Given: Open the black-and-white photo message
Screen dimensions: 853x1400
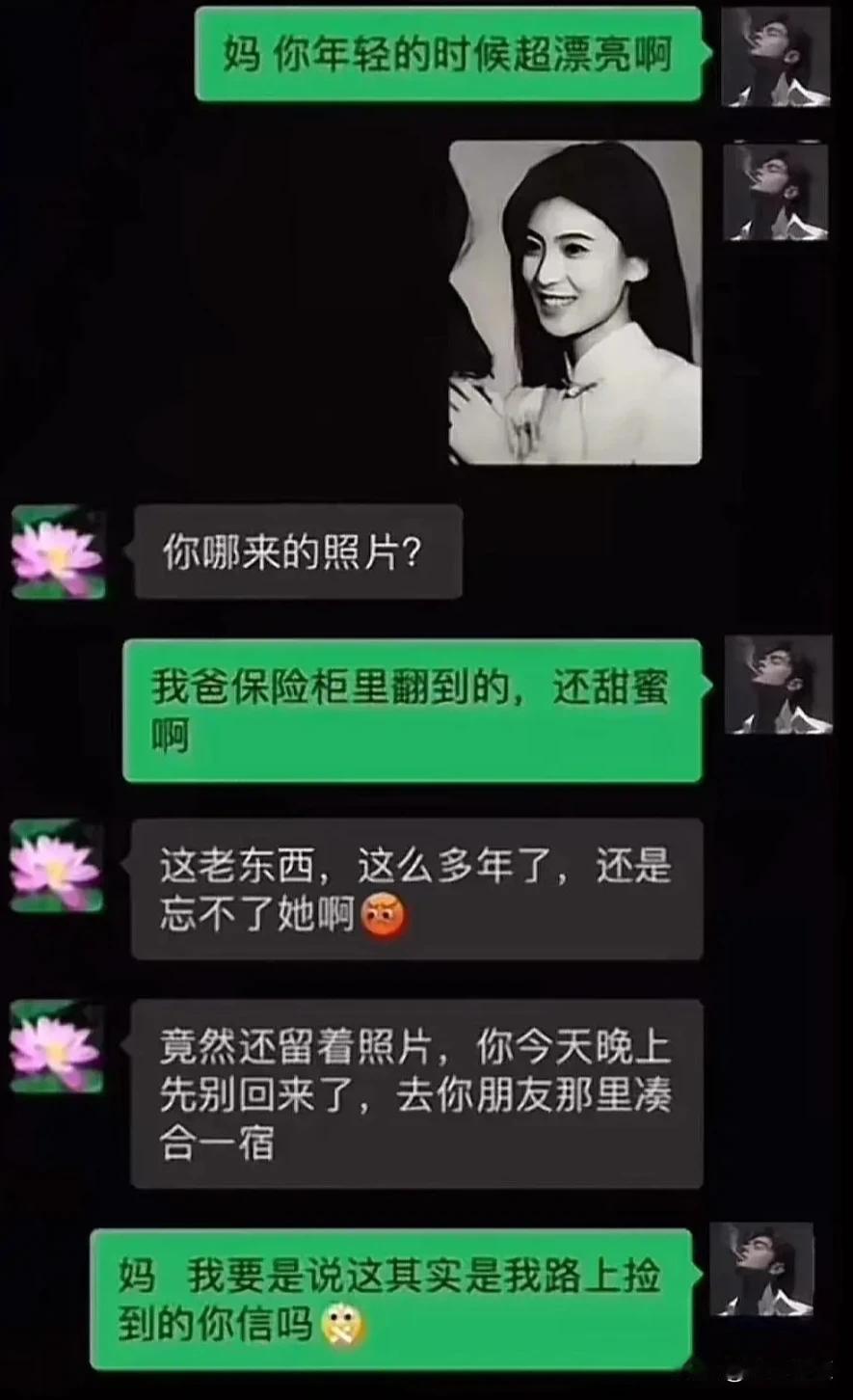Looking at the screenshot, I should point(575,303).
